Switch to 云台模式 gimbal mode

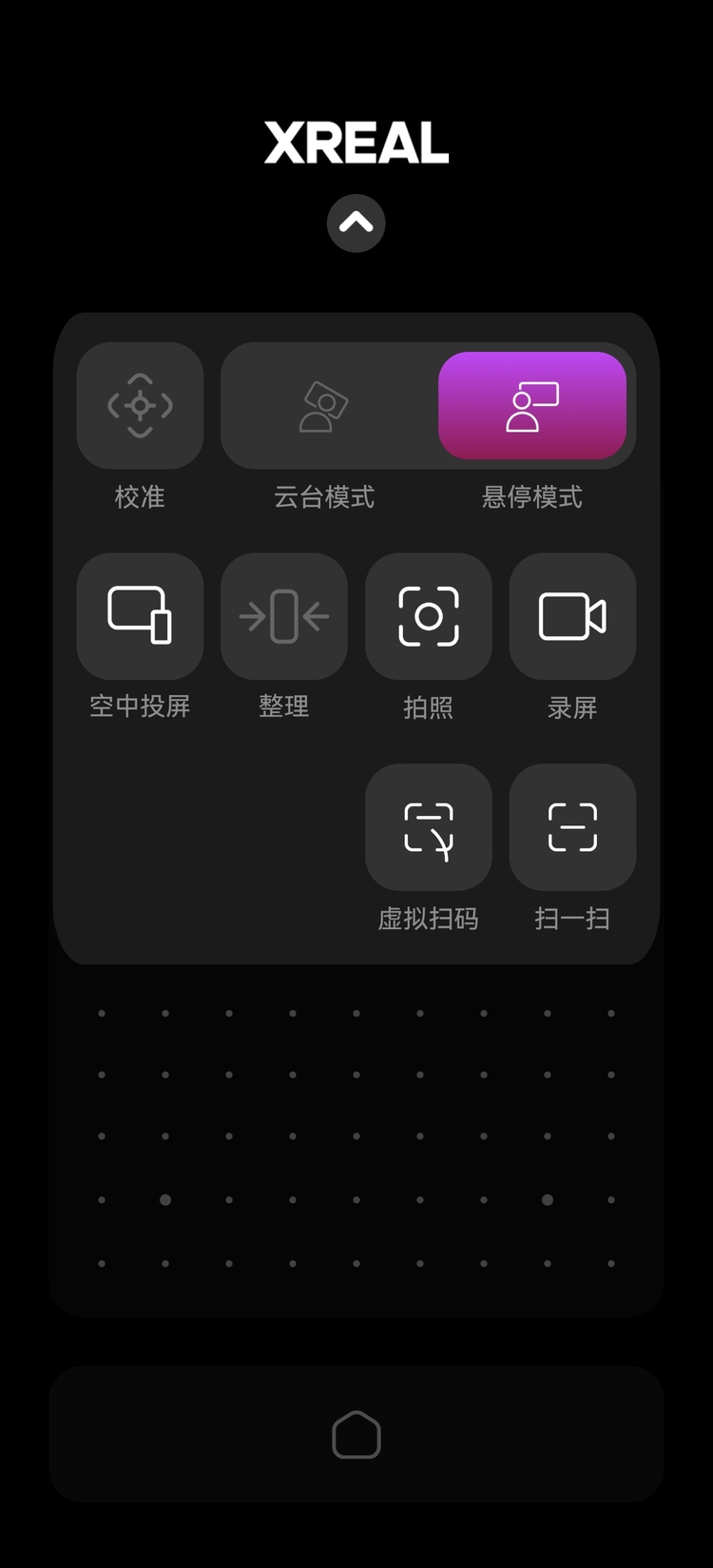pos(324,406)
